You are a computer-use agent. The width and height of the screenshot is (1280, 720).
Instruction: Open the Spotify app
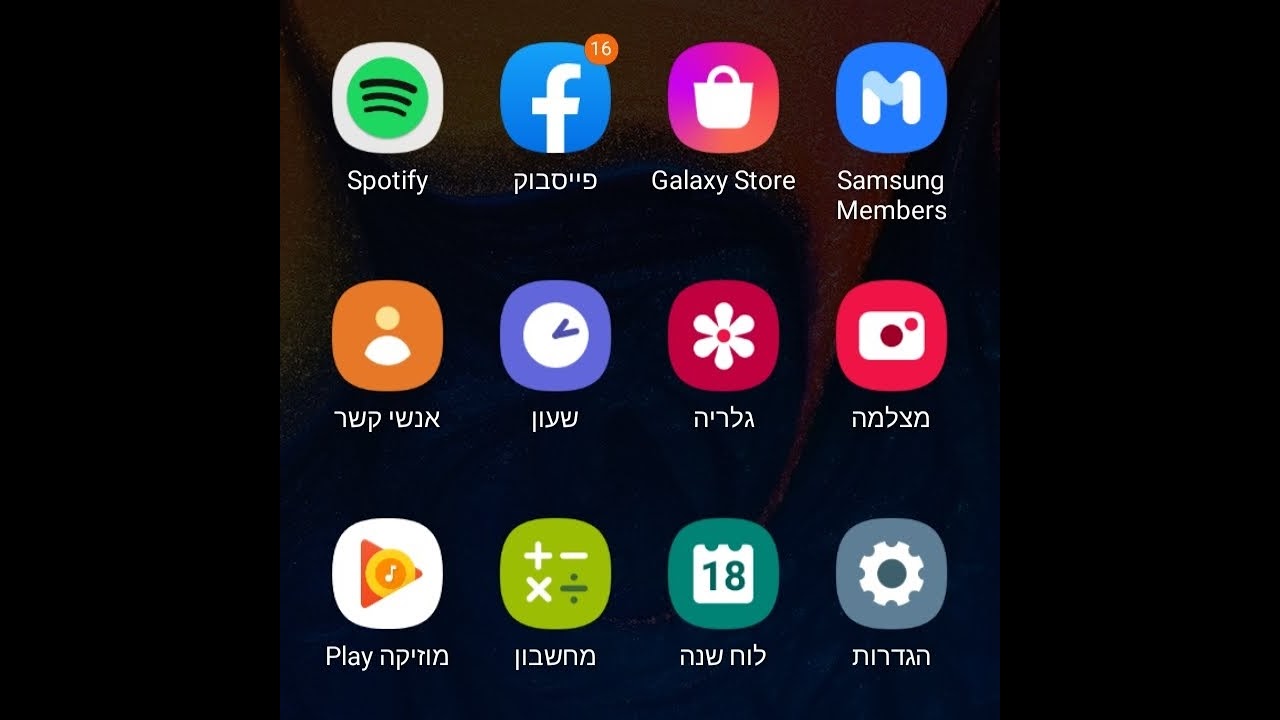pos(387,98)
